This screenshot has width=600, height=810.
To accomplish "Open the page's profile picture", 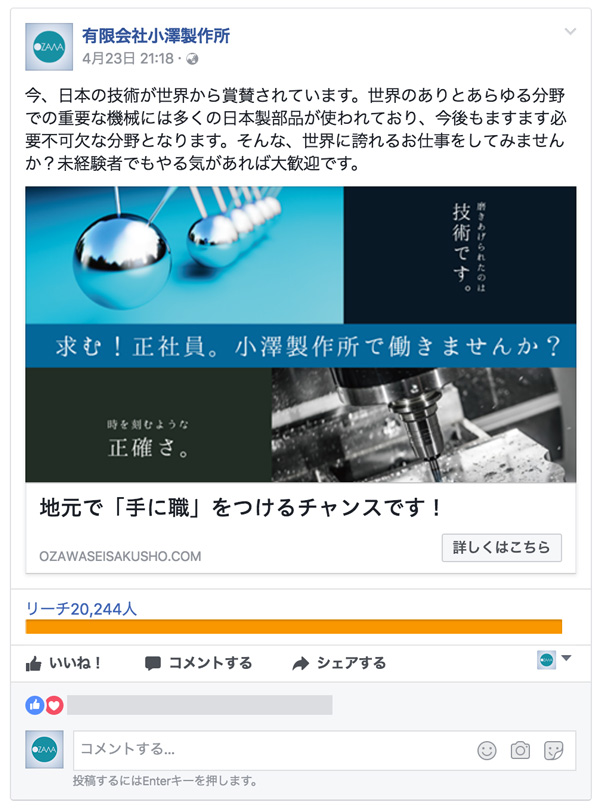I will pos(48,46).
